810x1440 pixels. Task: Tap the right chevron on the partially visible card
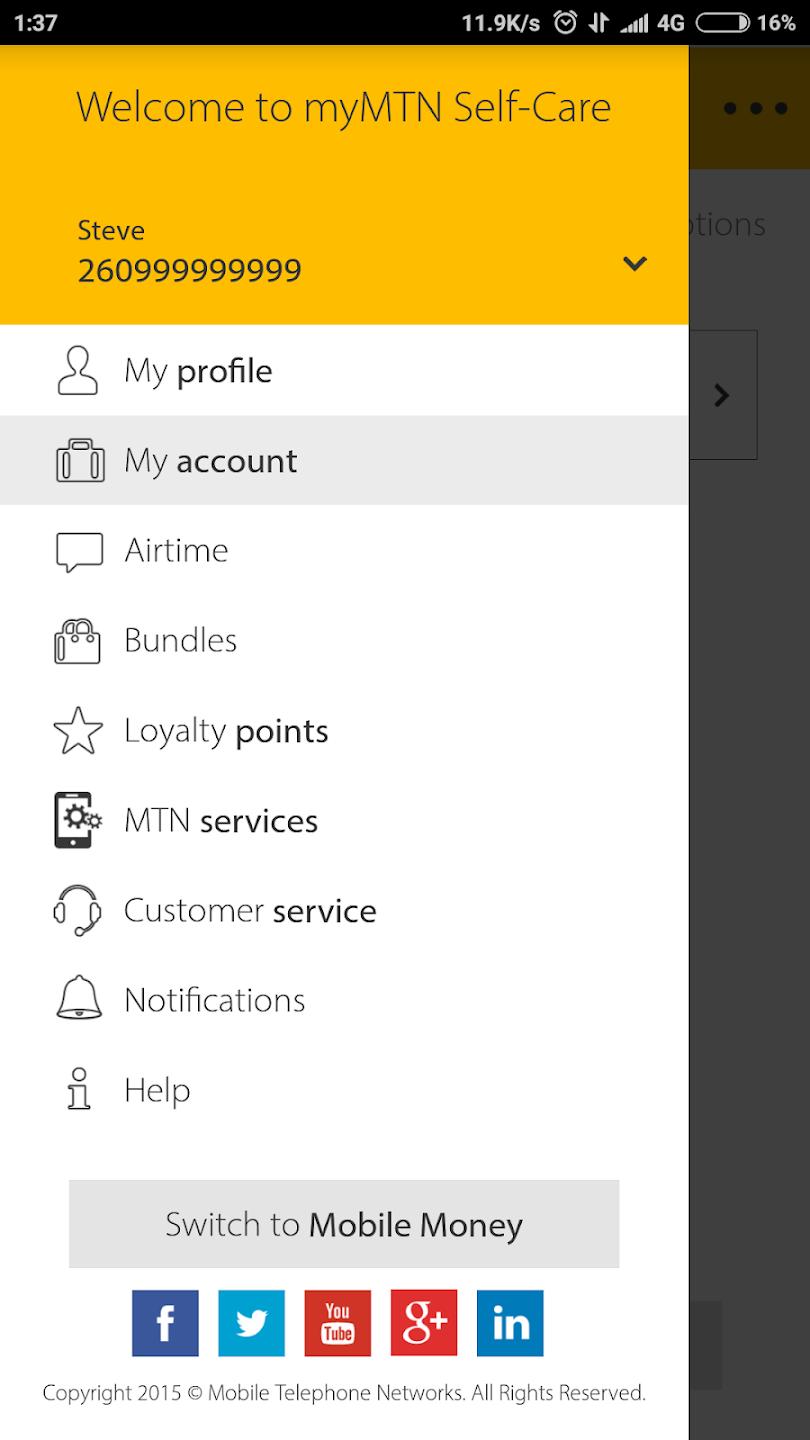tap(722, 395)
